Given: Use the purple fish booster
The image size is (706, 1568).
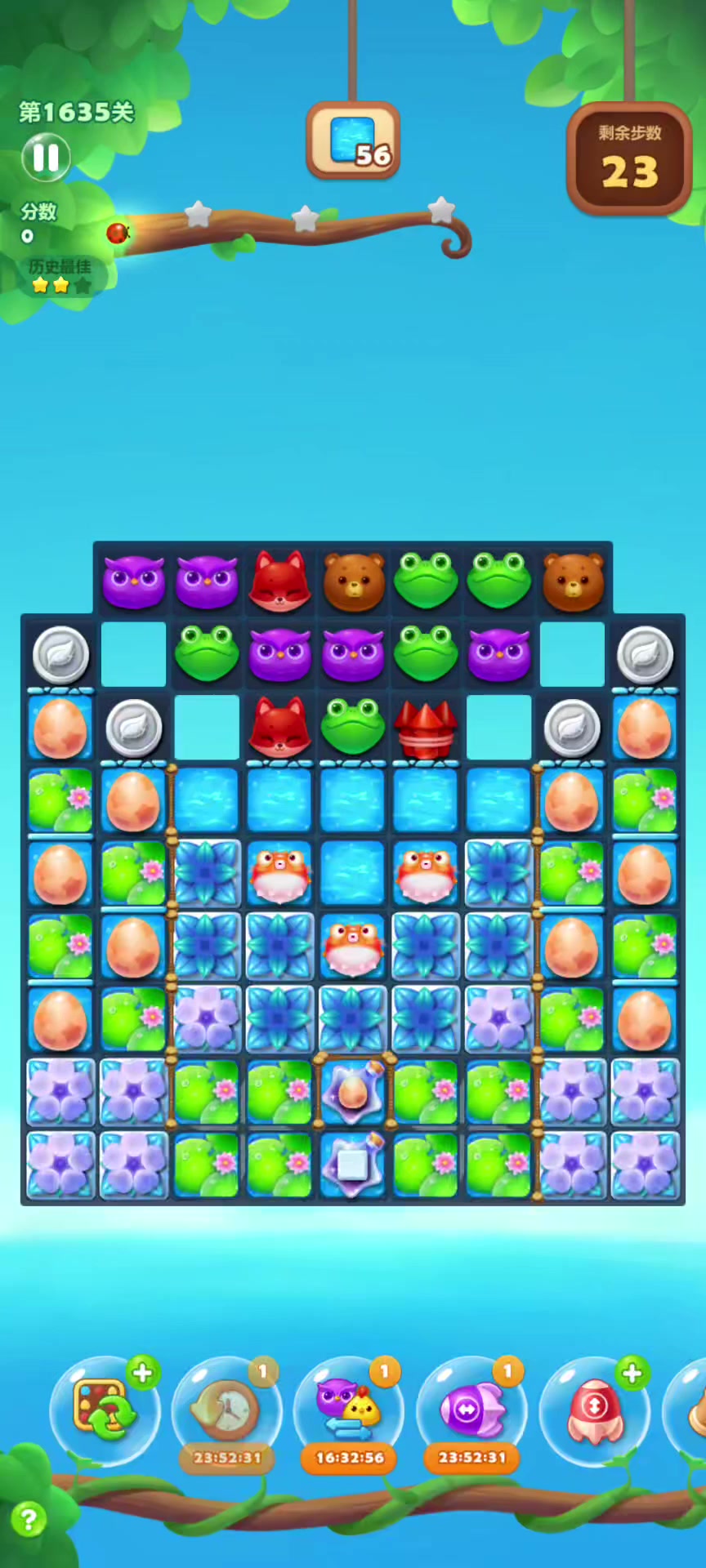Looking at the screenshot, I should tap(471, 1410).
